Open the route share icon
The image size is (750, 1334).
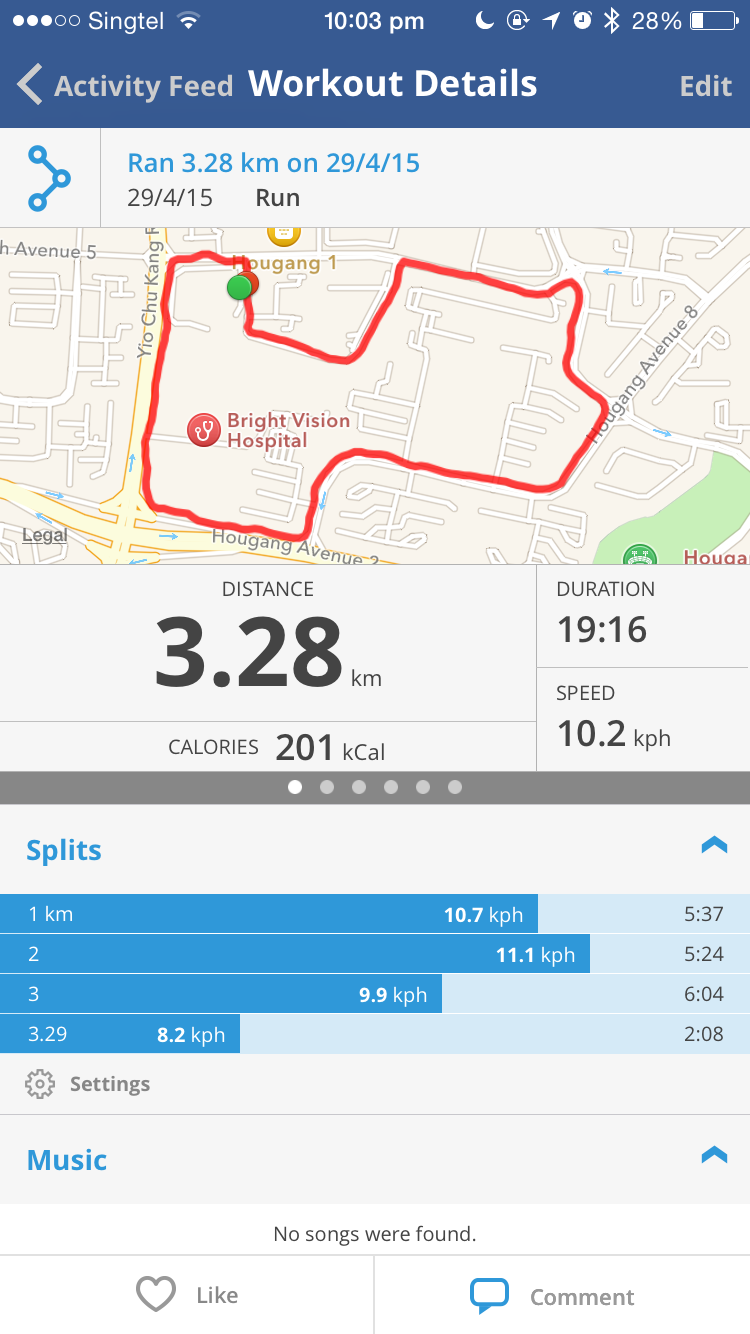click(49, 178)
